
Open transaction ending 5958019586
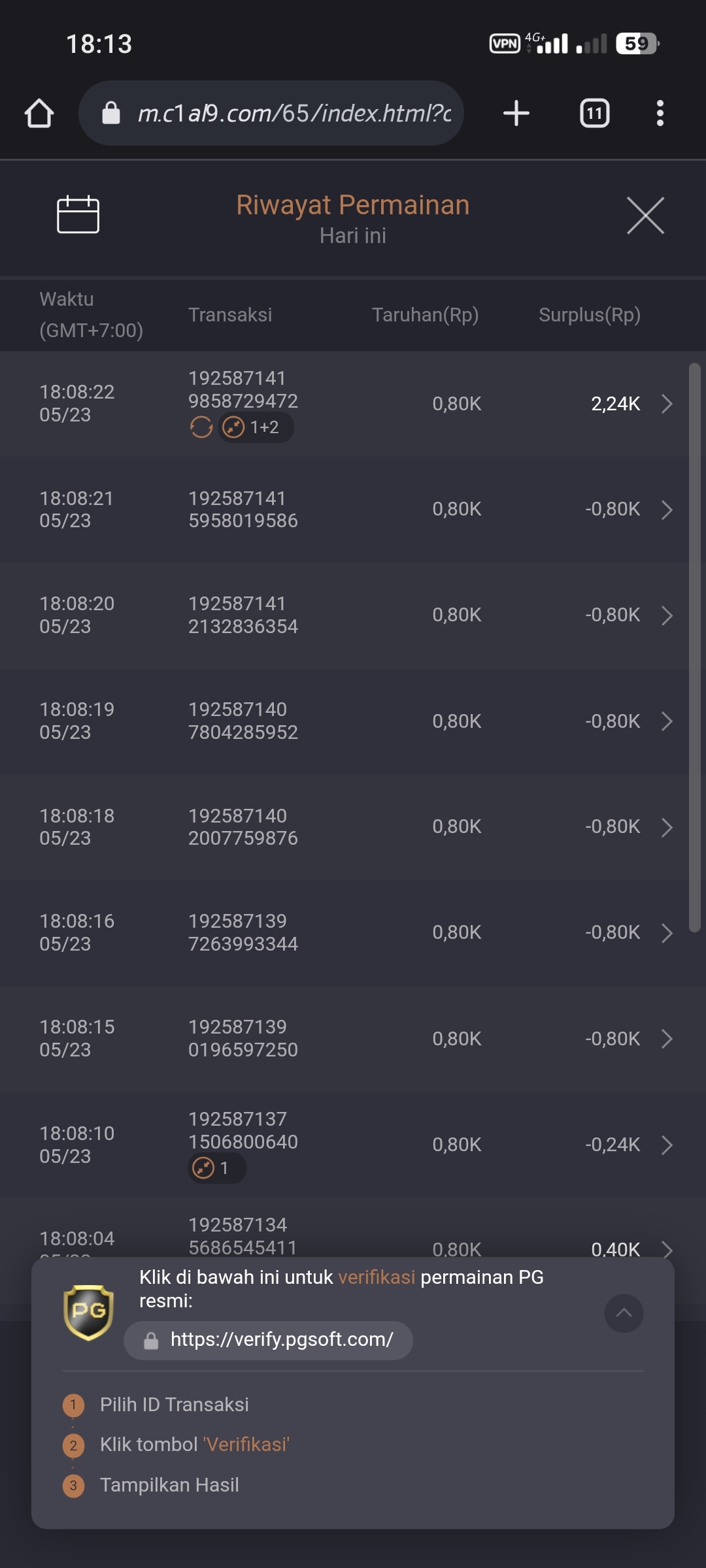point(345,510)
